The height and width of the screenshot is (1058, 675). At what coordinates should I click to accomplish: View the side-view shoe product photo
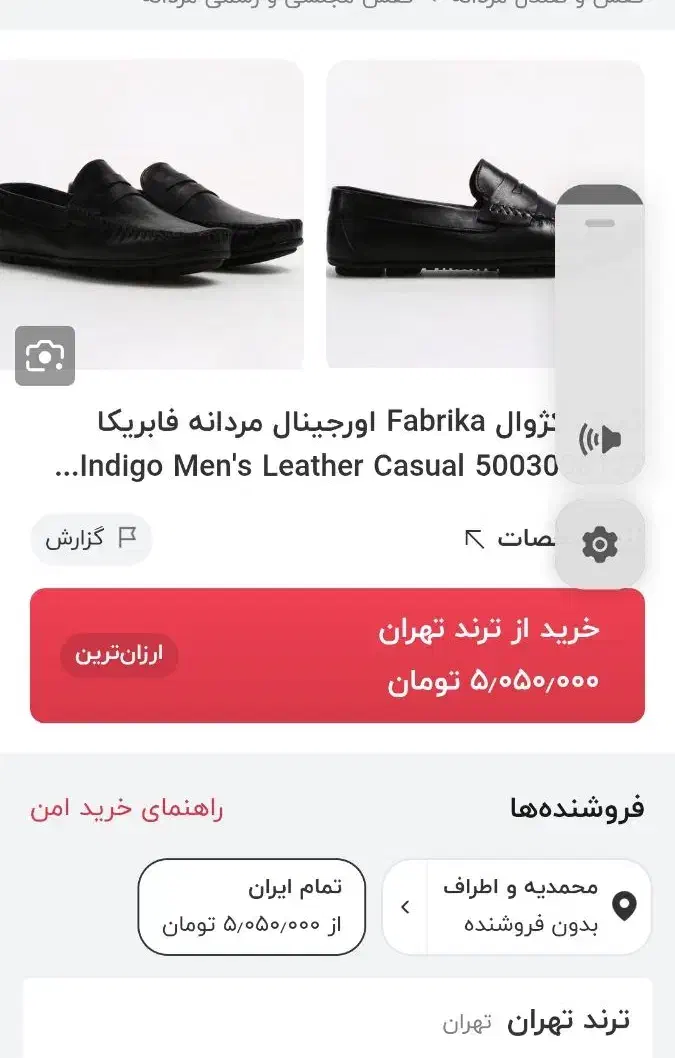440,214
